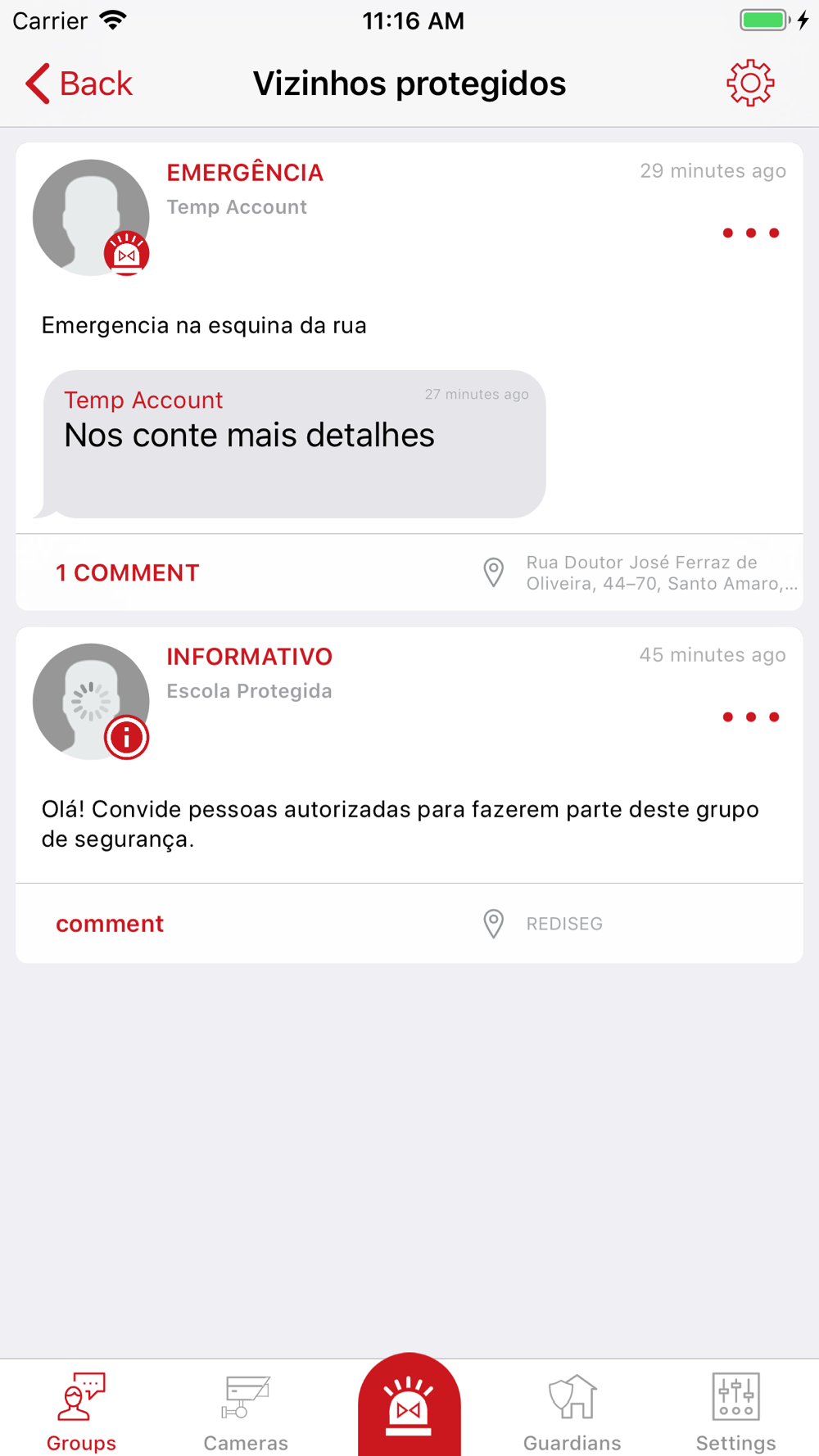Open options menu for the INFORMATIVO post
The height and width of the screenshot is (1456, 819).
click(750, 717)
